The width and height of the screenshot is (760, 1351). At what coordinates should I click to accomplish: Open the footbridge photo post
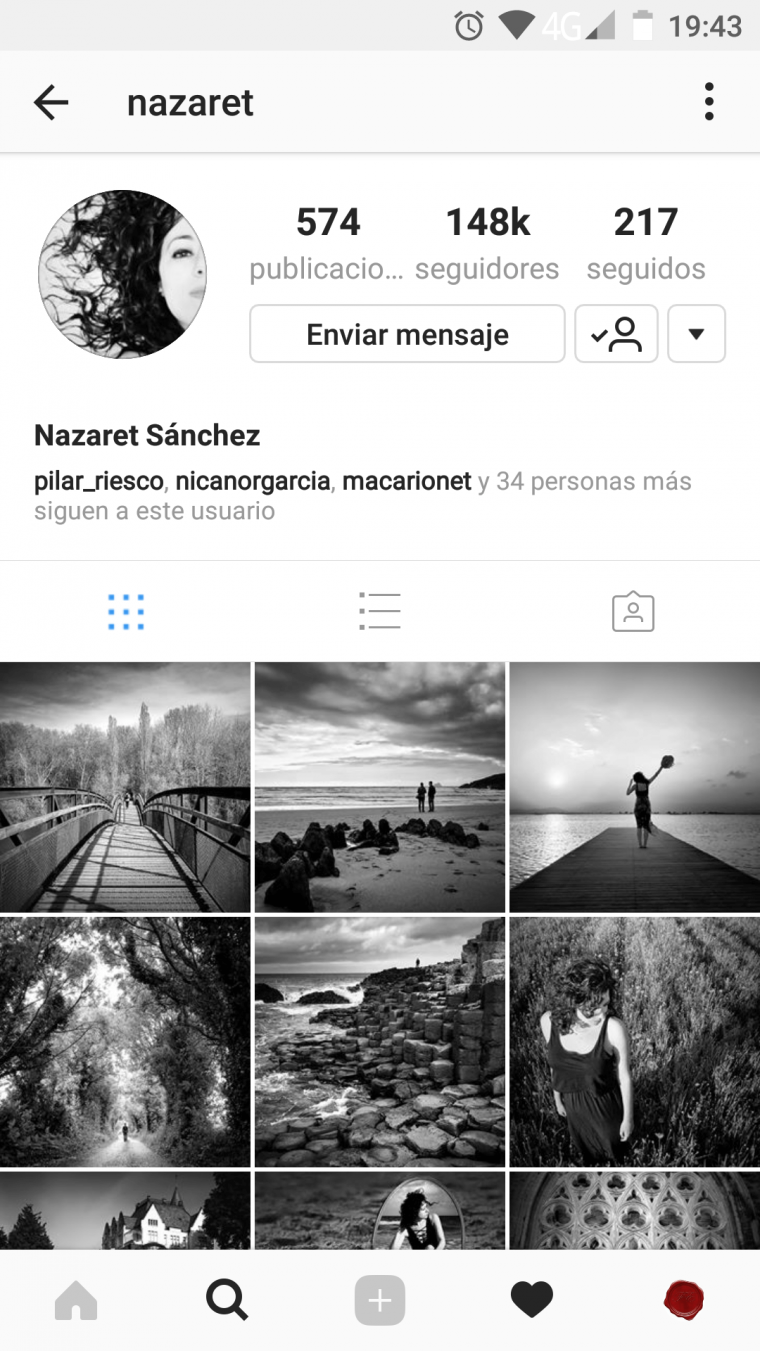coord(125,787)
